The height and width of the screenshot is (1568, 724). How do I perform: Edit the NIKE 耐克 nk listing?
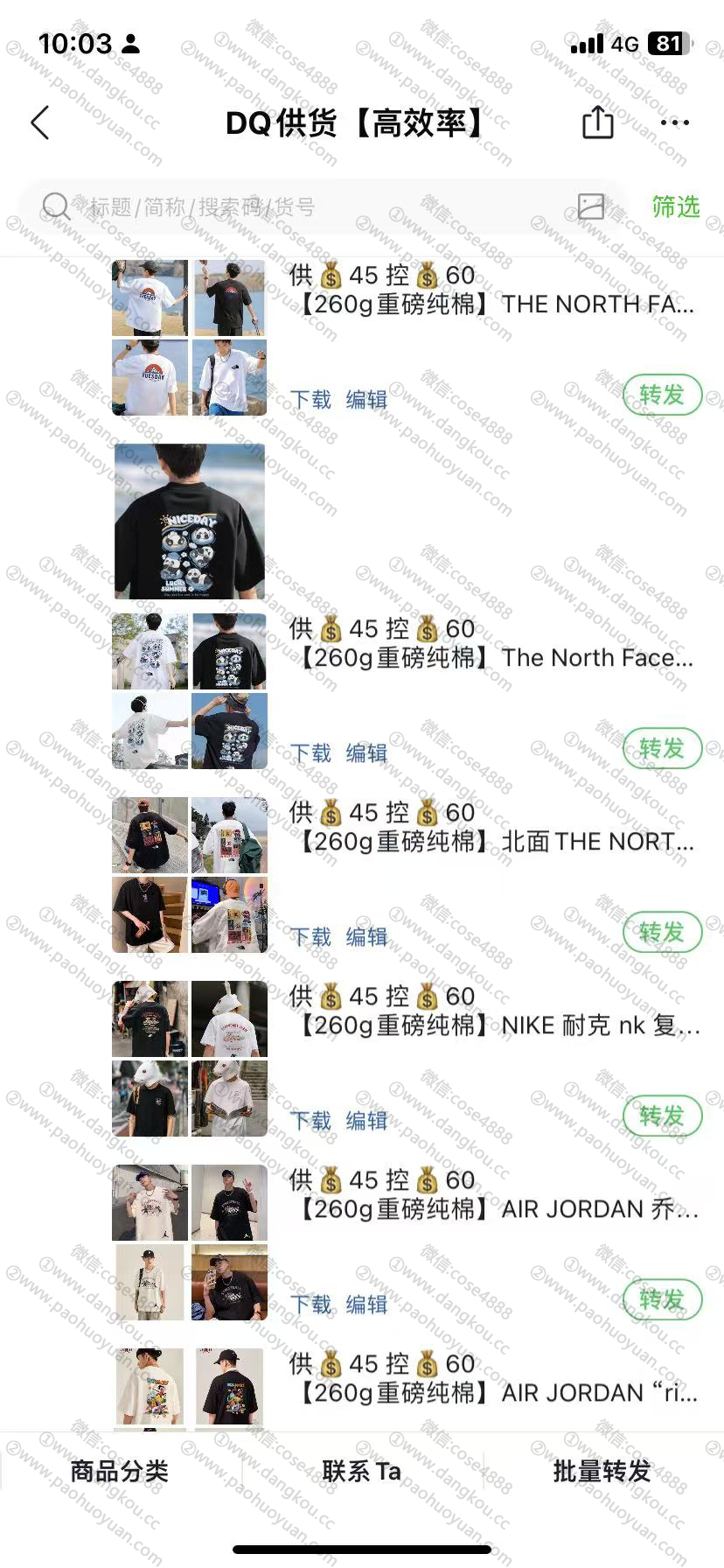pyautogui.click(x=366, y=1121)
